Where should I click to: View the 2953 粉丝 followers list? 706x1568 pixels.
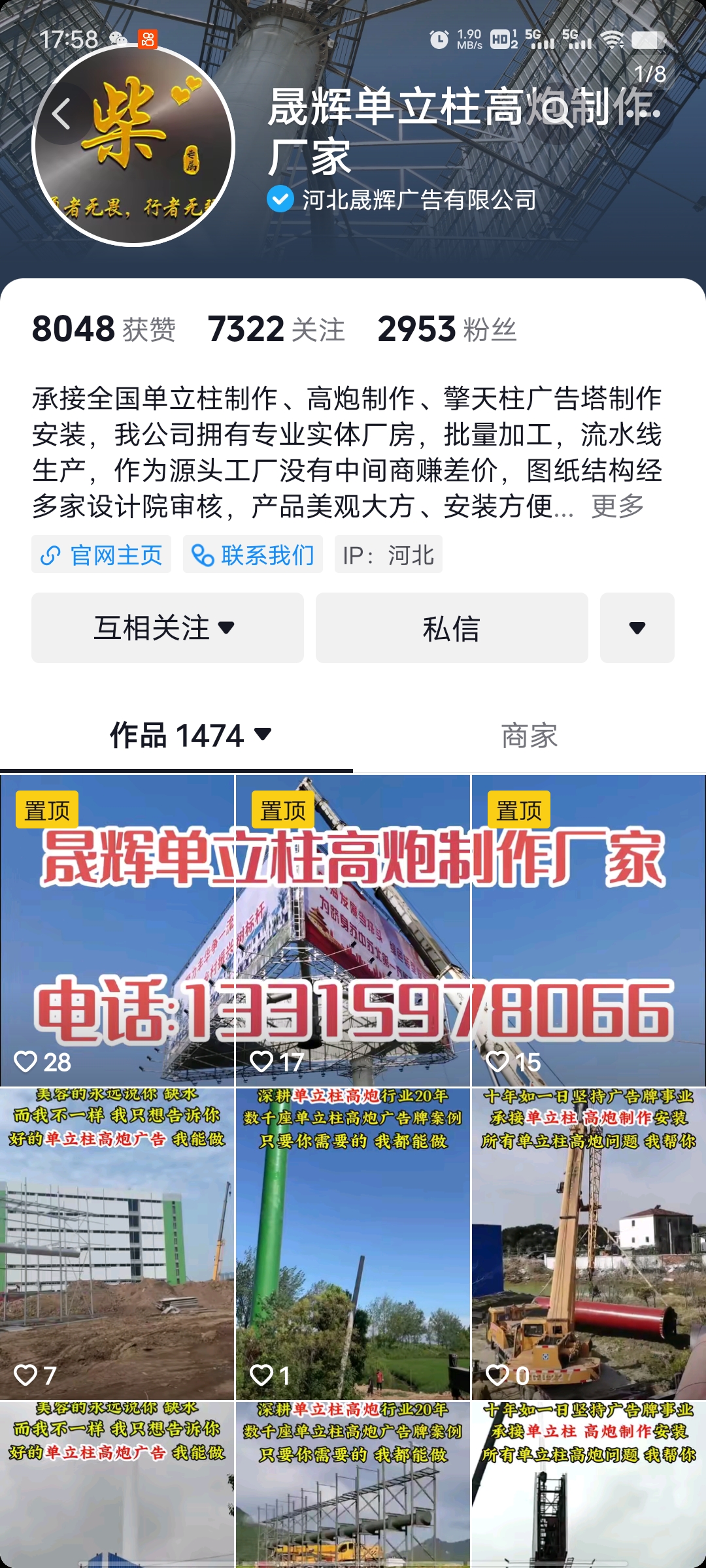(x=446, y=329)
